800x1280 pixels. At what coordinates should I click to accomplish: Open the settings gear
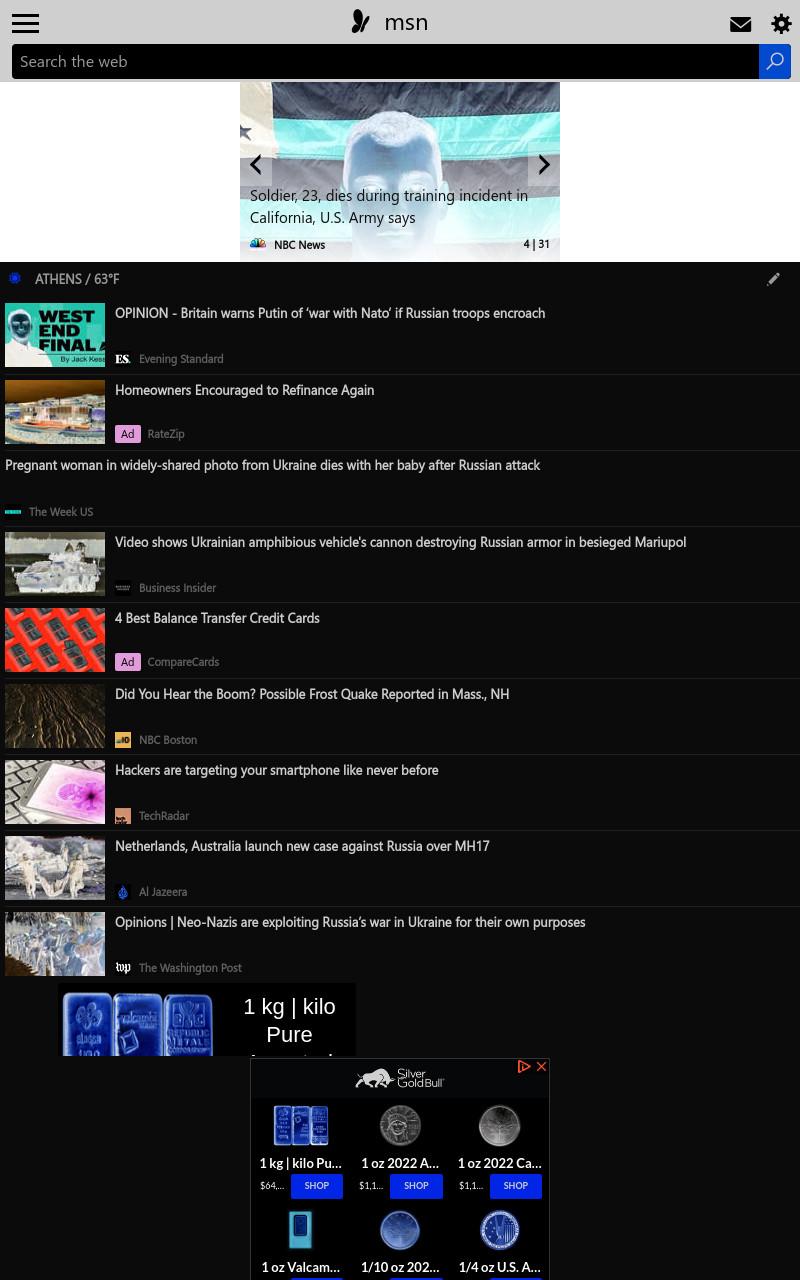click(781, 24)
